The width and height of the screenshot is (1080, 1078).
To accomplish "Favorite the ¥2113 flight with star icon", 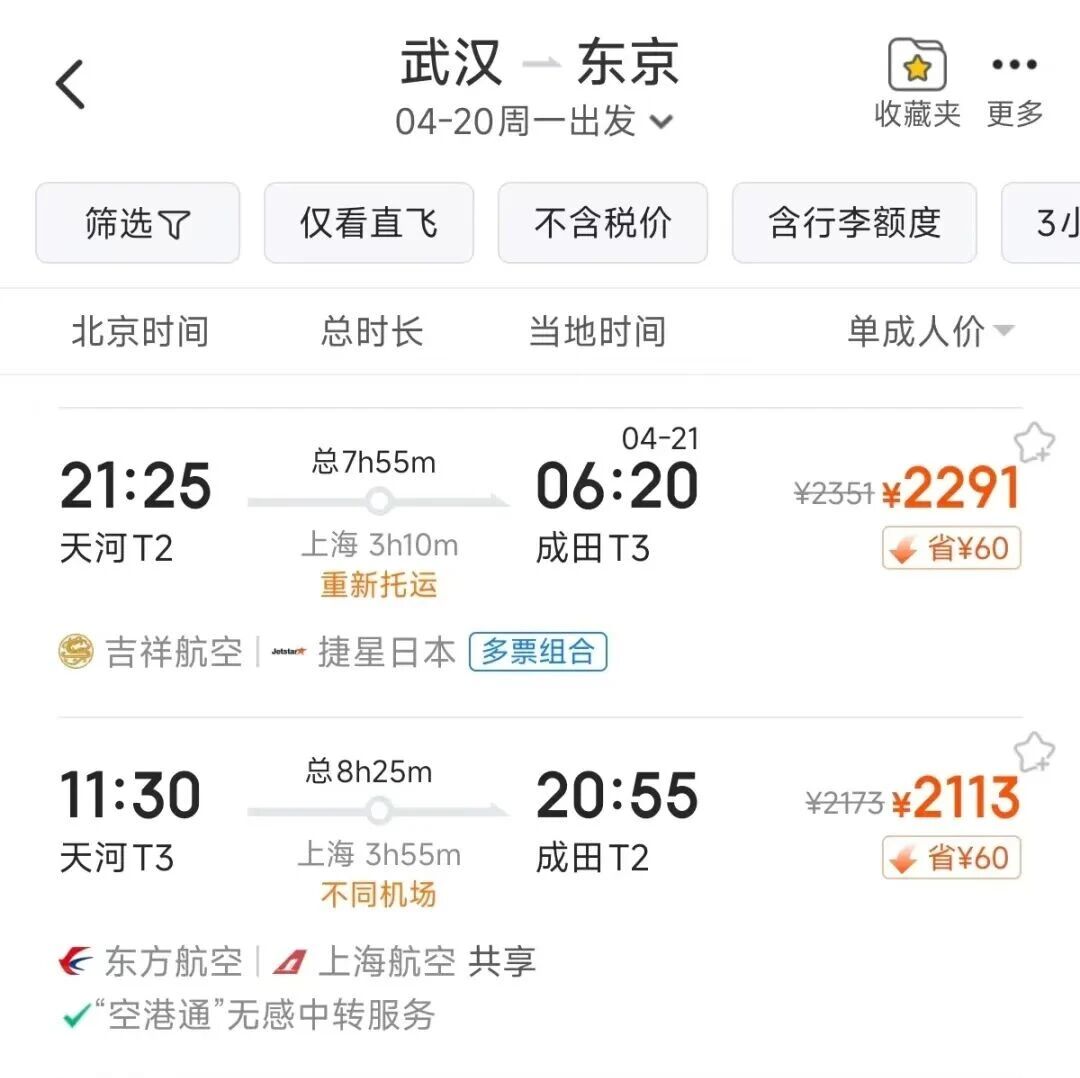I will (1034, 752).
